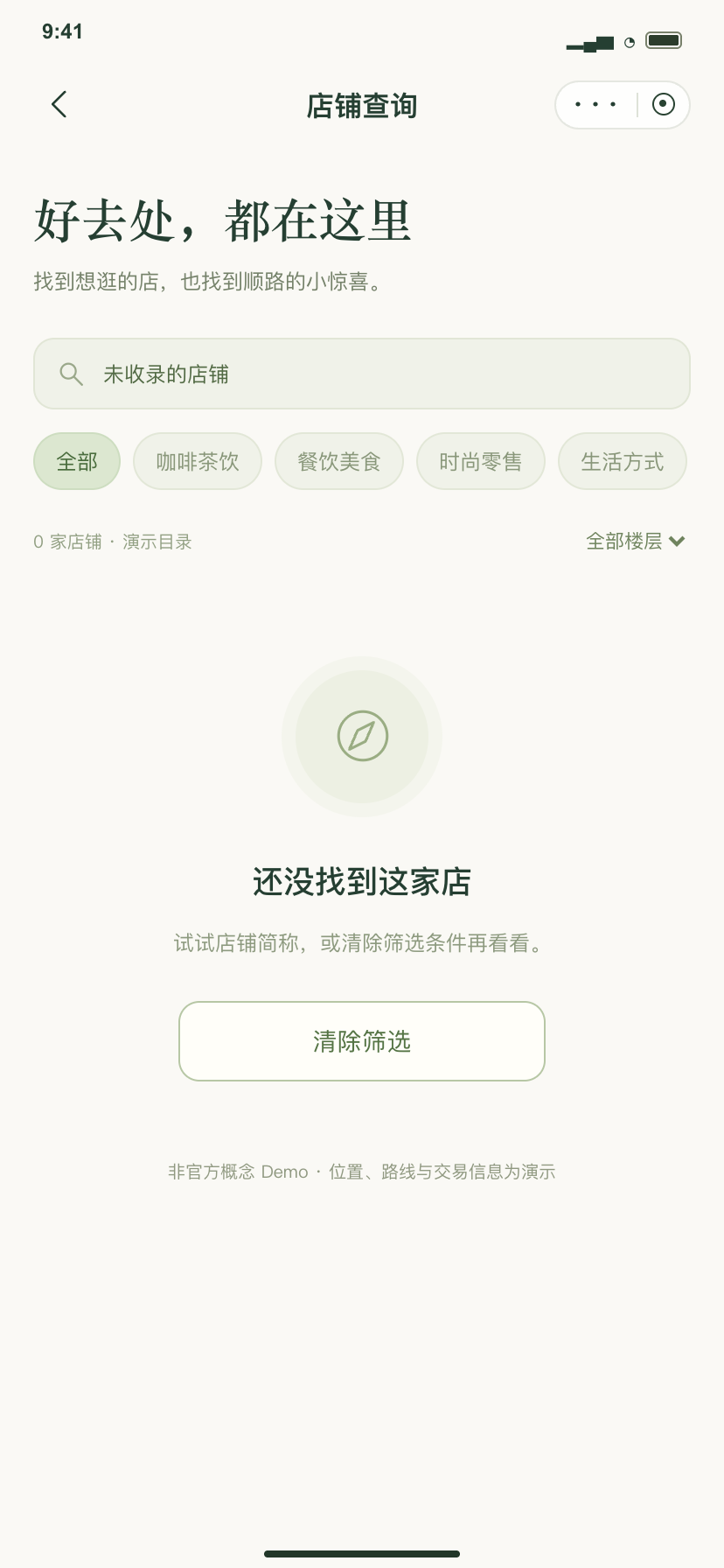The image size is (724, 1568).
Task: Go back using the header arrow
Action: click(59, 105)
